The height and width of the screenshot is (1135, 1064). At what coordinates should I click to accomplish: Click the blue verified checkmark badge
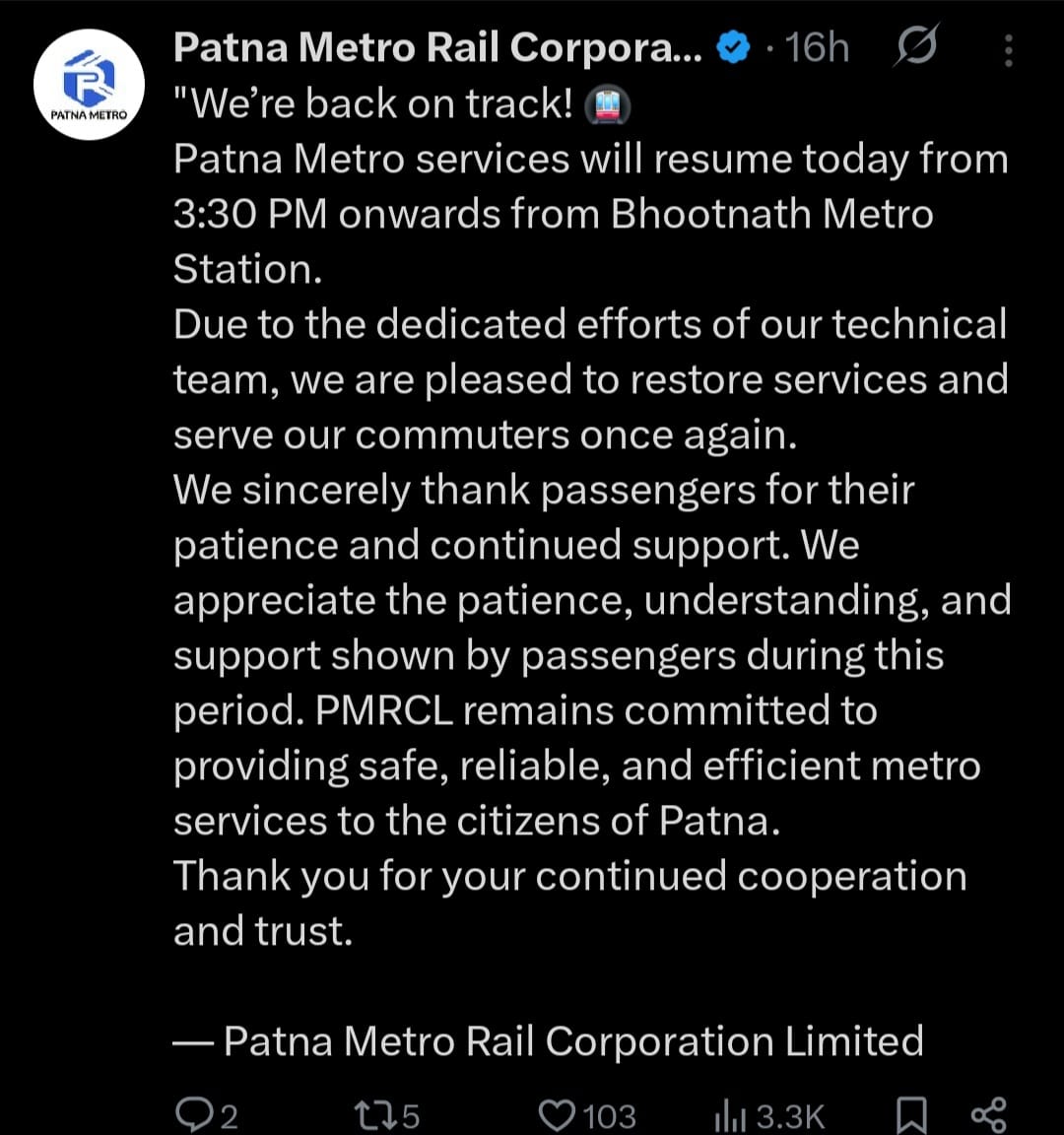point(732,44)
